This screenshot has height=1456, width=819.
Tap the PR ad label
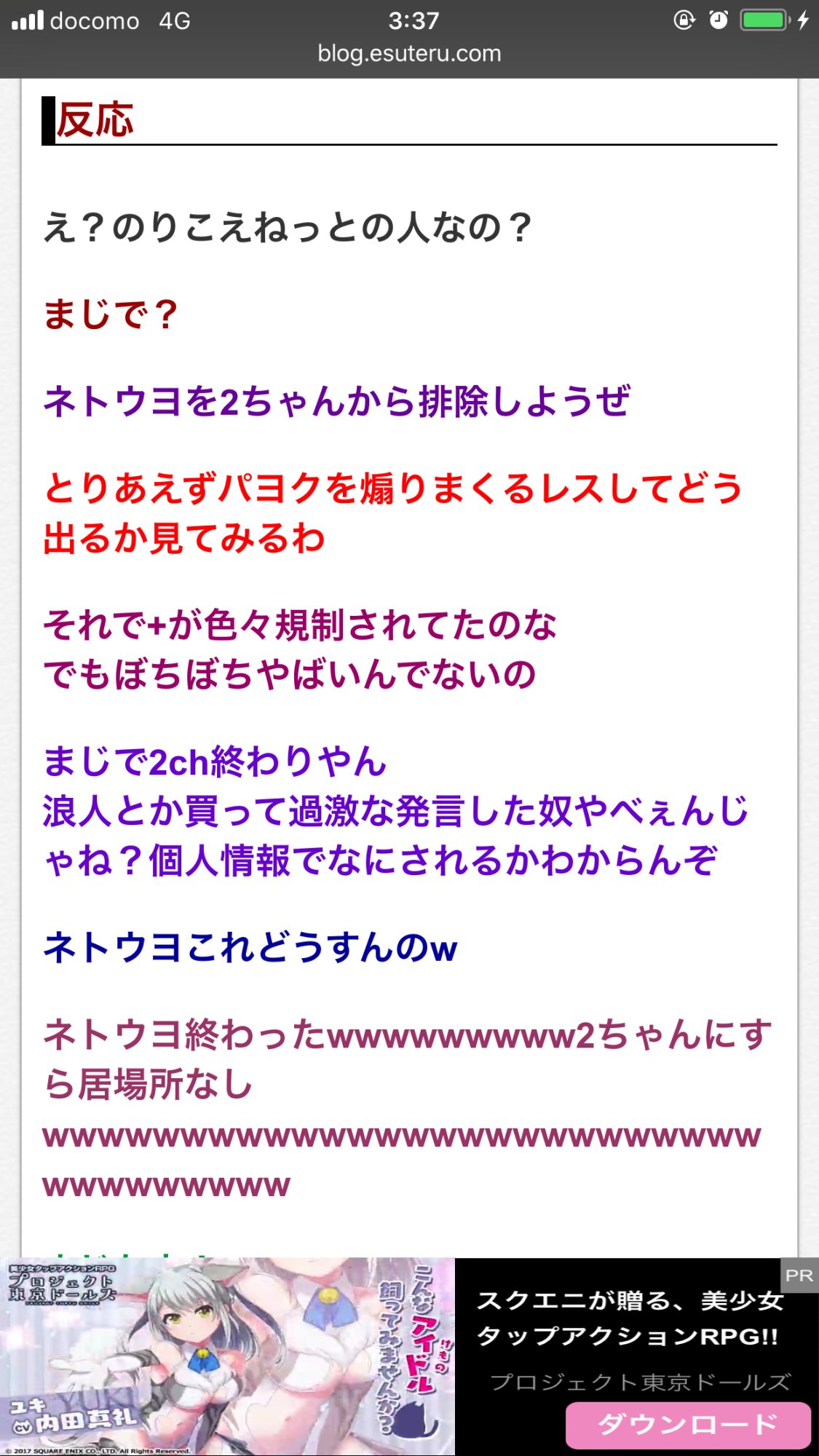coord(799,1275)
